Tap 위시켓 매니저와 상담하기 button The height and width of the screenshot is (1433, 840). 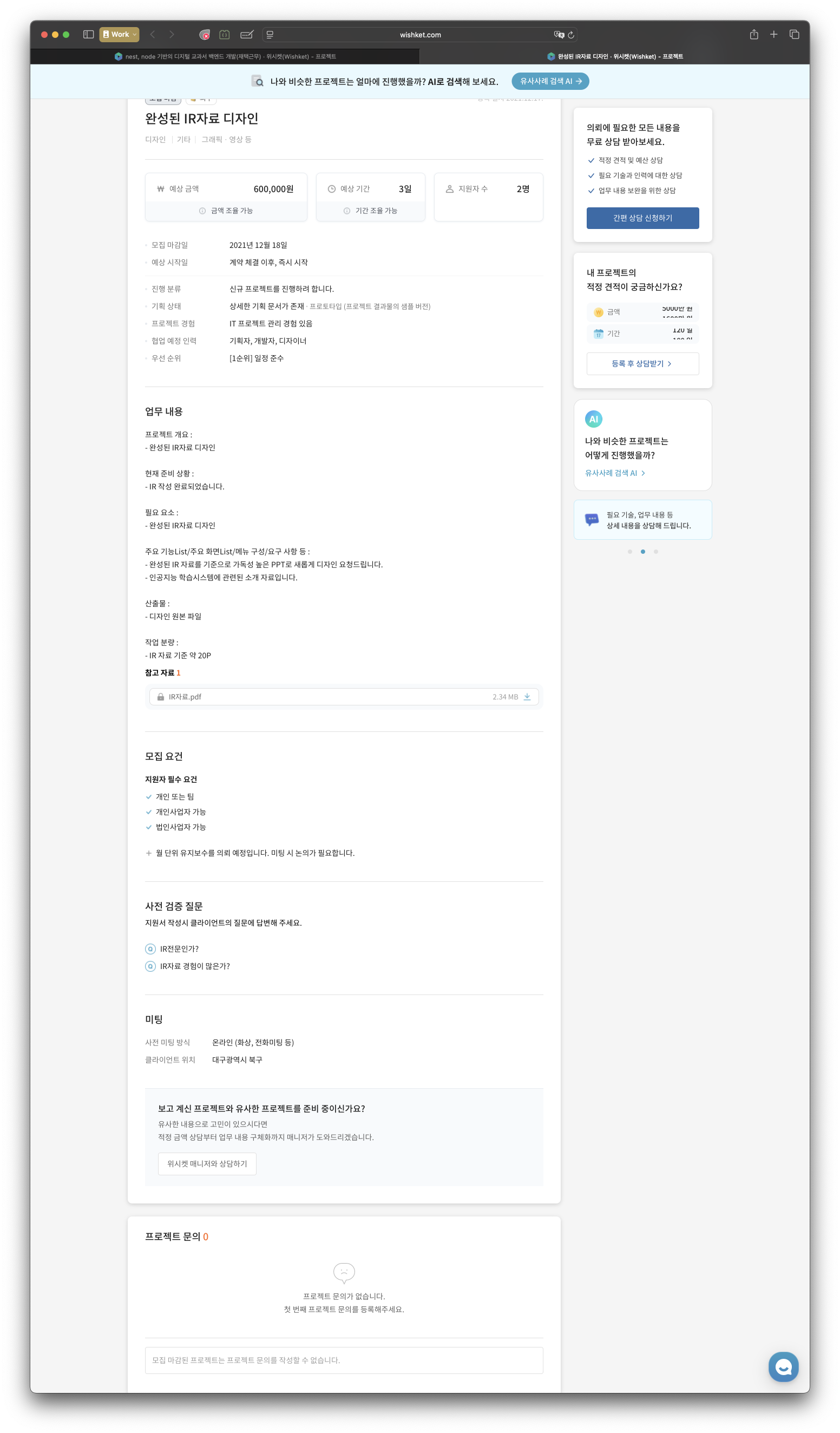pos(207,1163)
